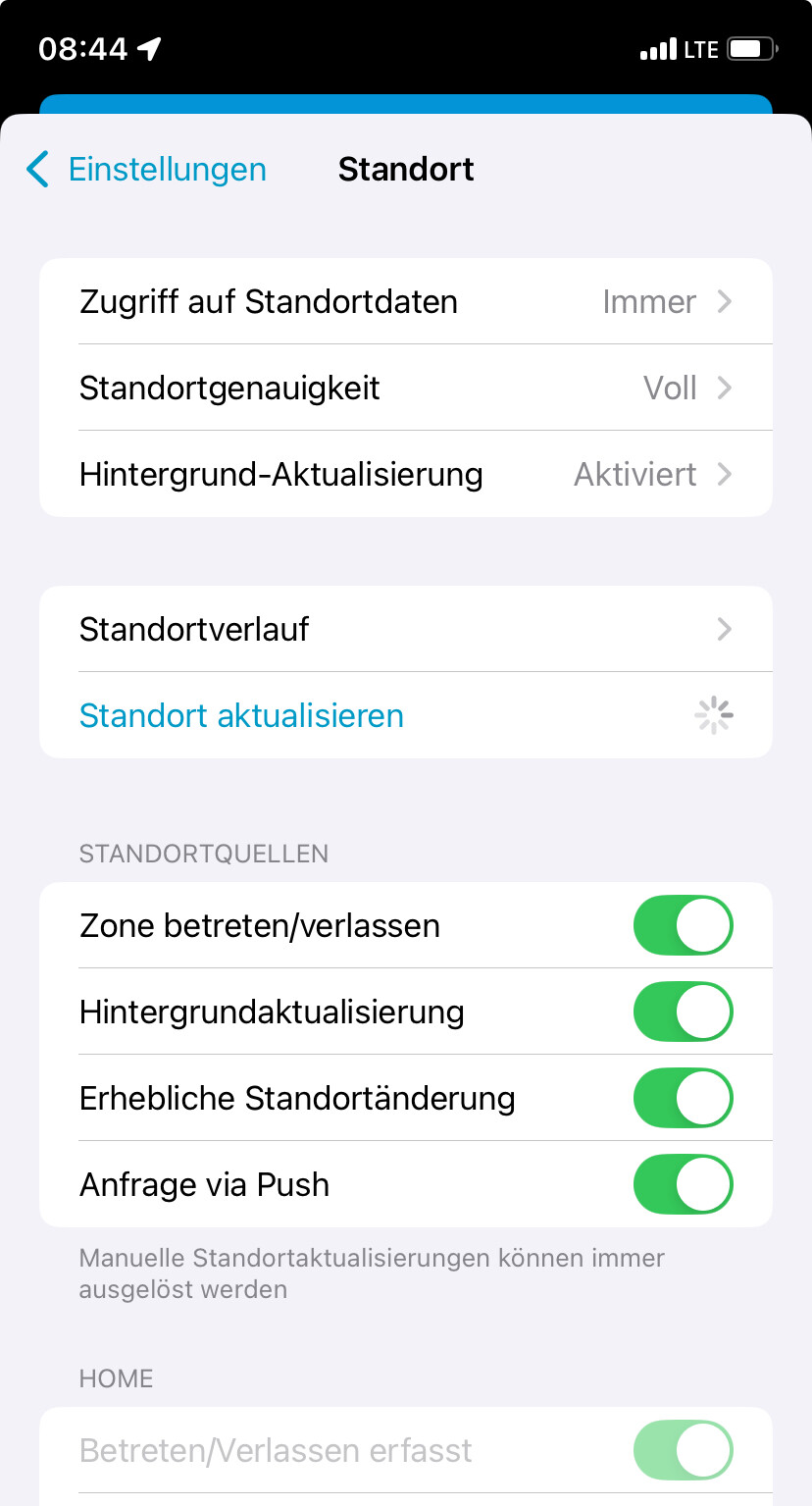
Task: Open Hintergrund-Aktualisierung setting
Action: click(x=405, y=475)
